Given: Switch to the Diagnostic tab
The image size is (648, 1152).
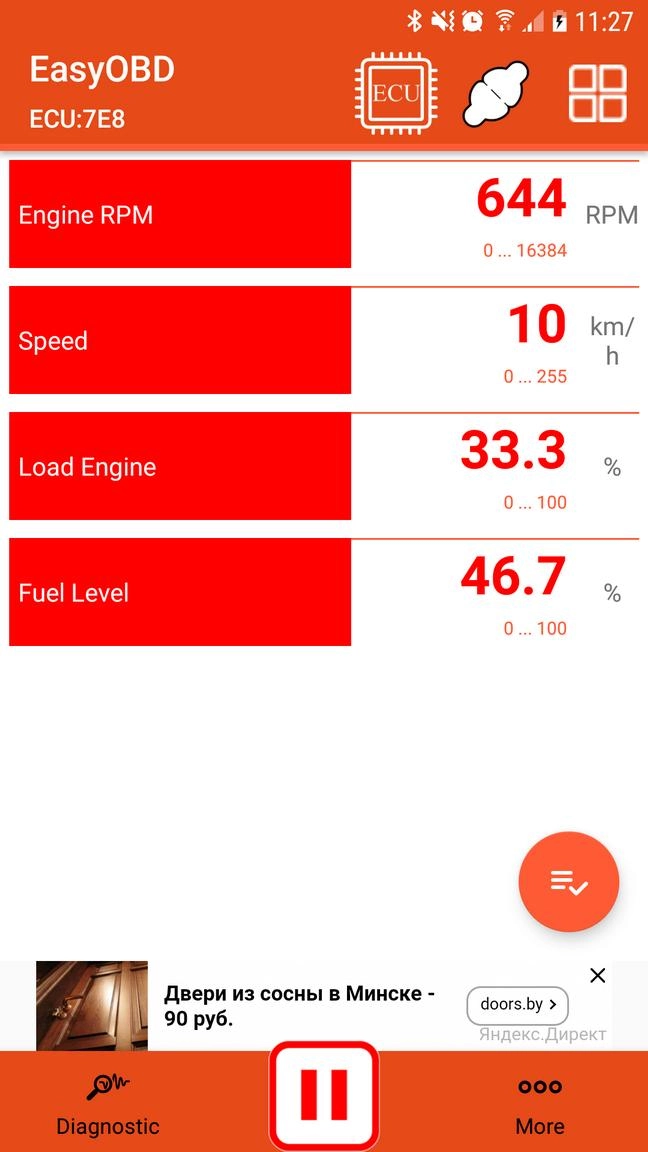Looking at the screenshot, I should point(108,1105).
